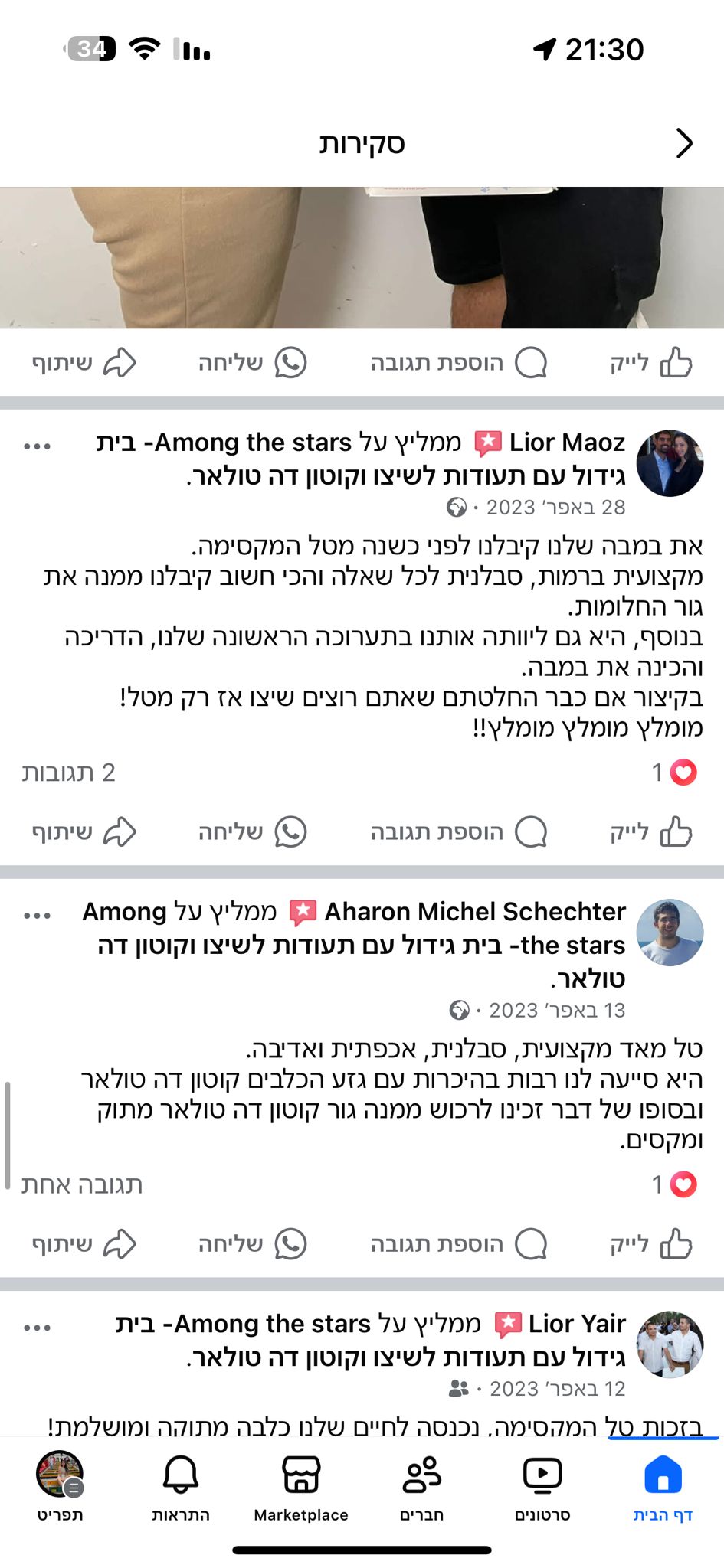Image resolution: width=724 pixels, height=1568 pixels.
Task: Go back using the header arrow
Action: pos(684,143)
